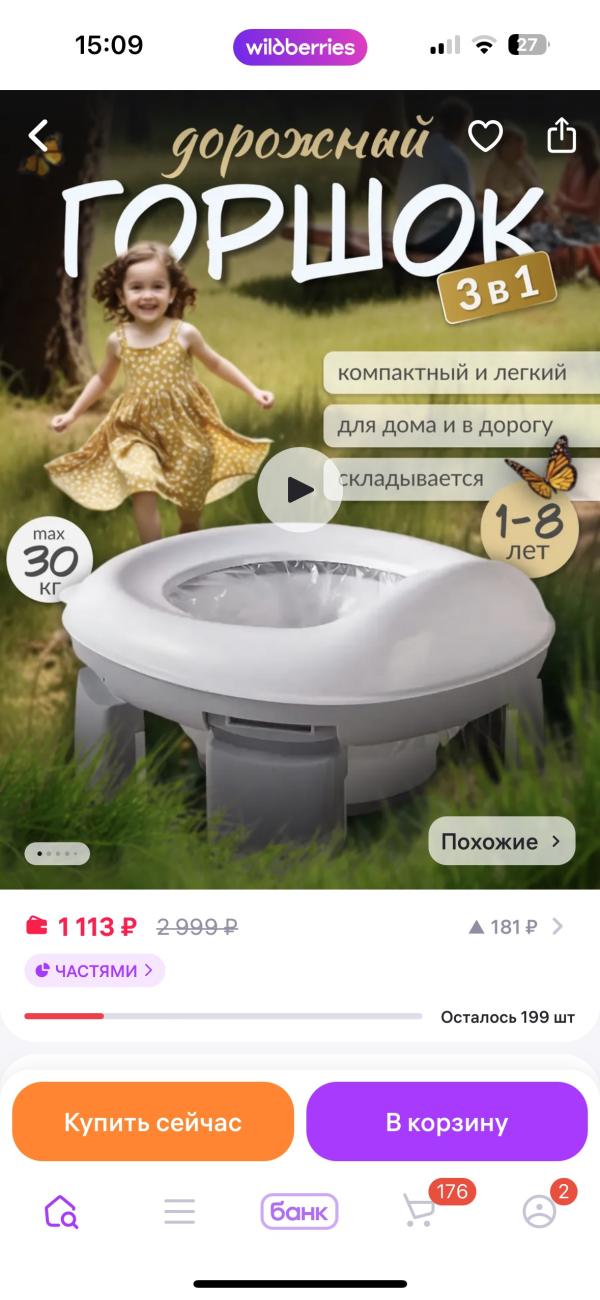The width and height of the screenshot is (600, 1300).
Task: Add product to favorites with heart icon
Action: coord(486,135)
